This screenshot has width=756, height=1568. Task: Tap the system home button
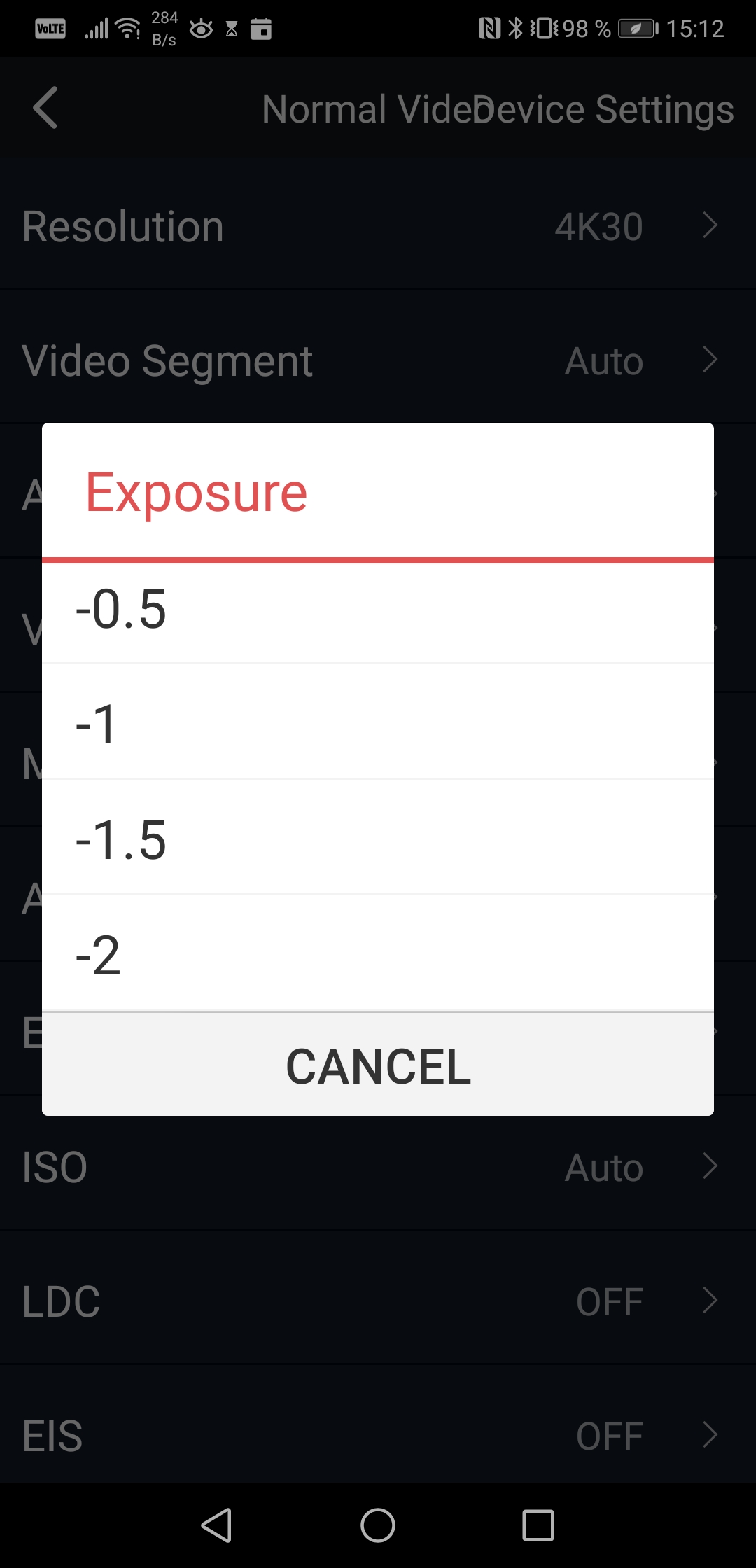[x=378, y=1525]
